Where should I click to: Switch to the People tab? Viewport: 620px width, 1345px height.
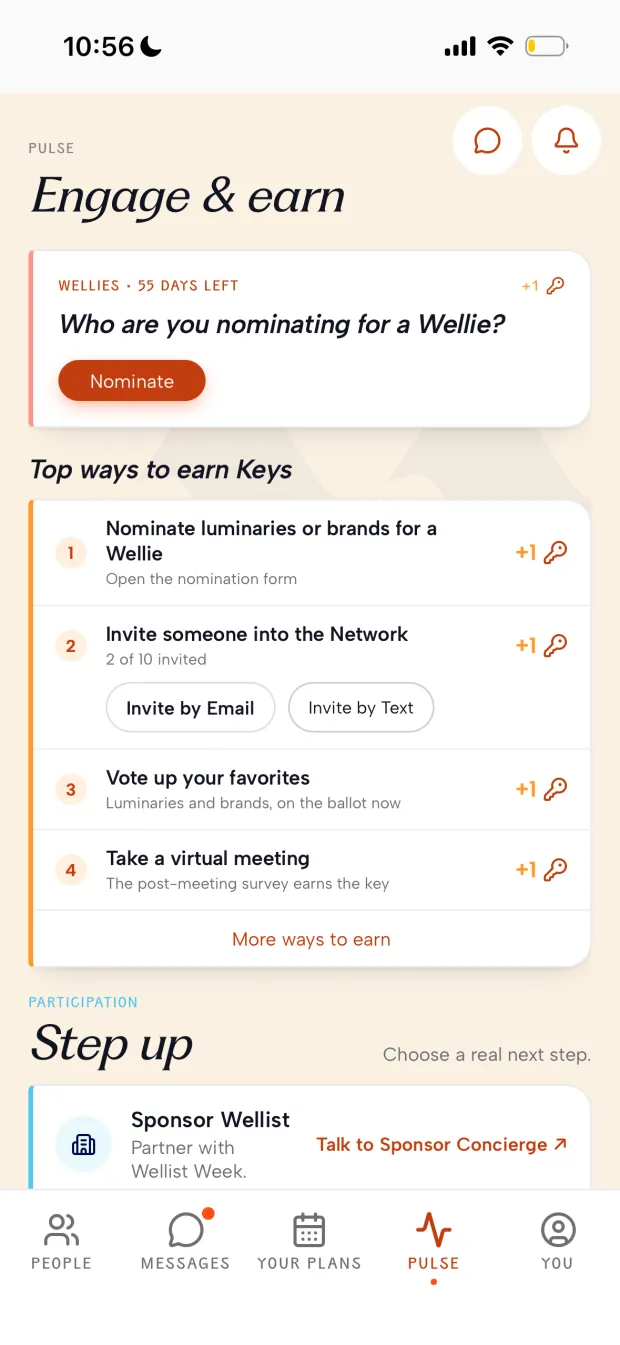coord(61,1241)
